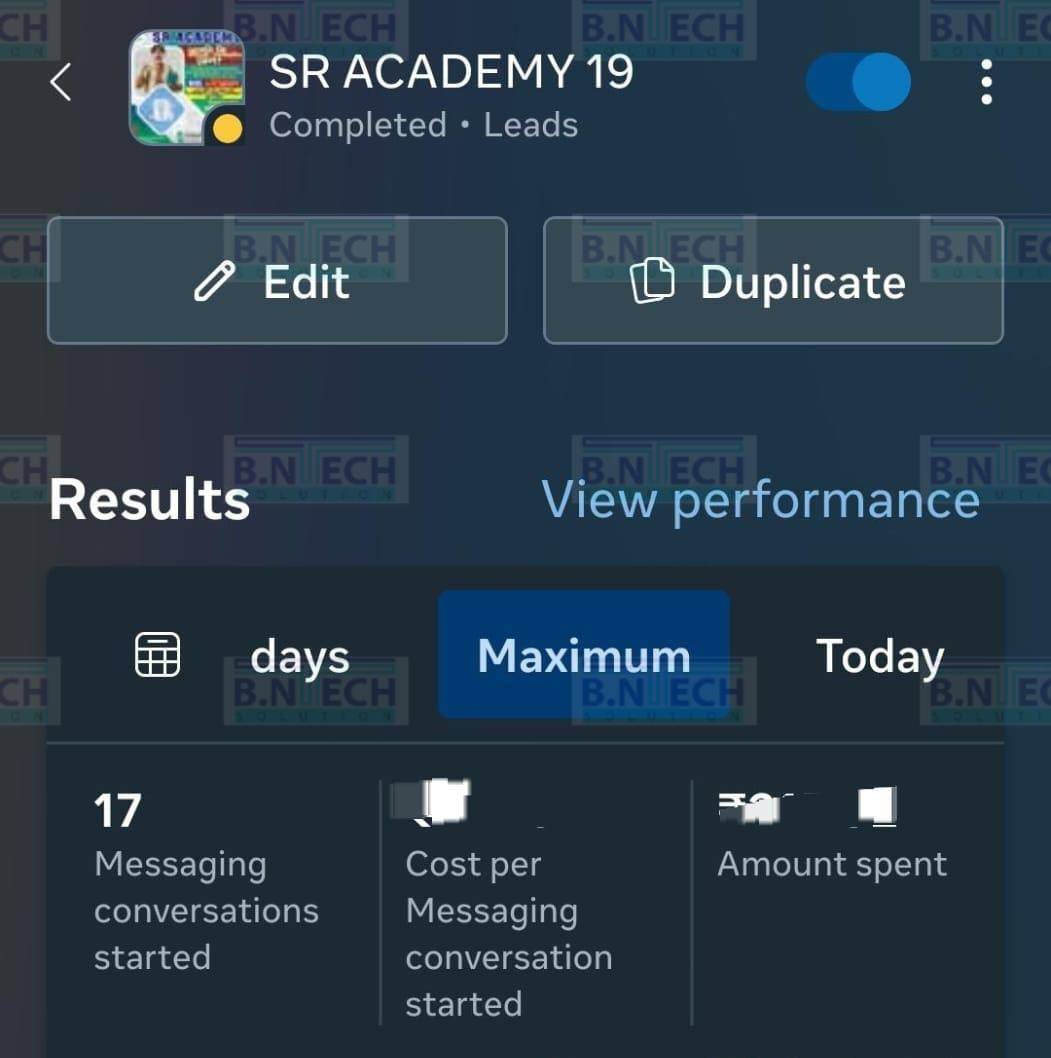This screenshot has width=1051, height=1058.
Task: Toggle the SR ACADEMY 19 ad switch
Action: click(859, 82)
